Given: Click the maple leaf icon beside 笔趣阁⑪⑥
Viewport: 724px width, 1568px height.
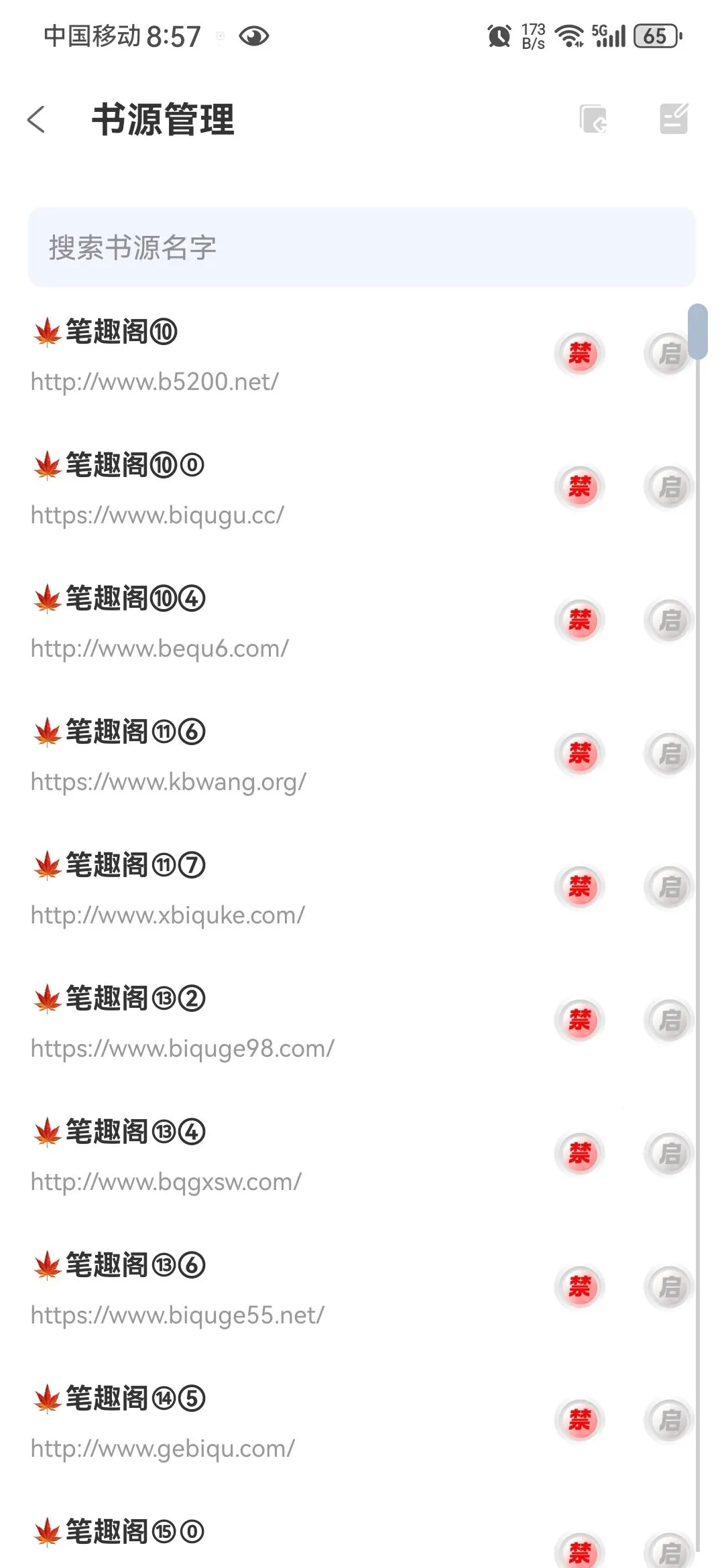Looking at the screenshot, I should (46, 732).
